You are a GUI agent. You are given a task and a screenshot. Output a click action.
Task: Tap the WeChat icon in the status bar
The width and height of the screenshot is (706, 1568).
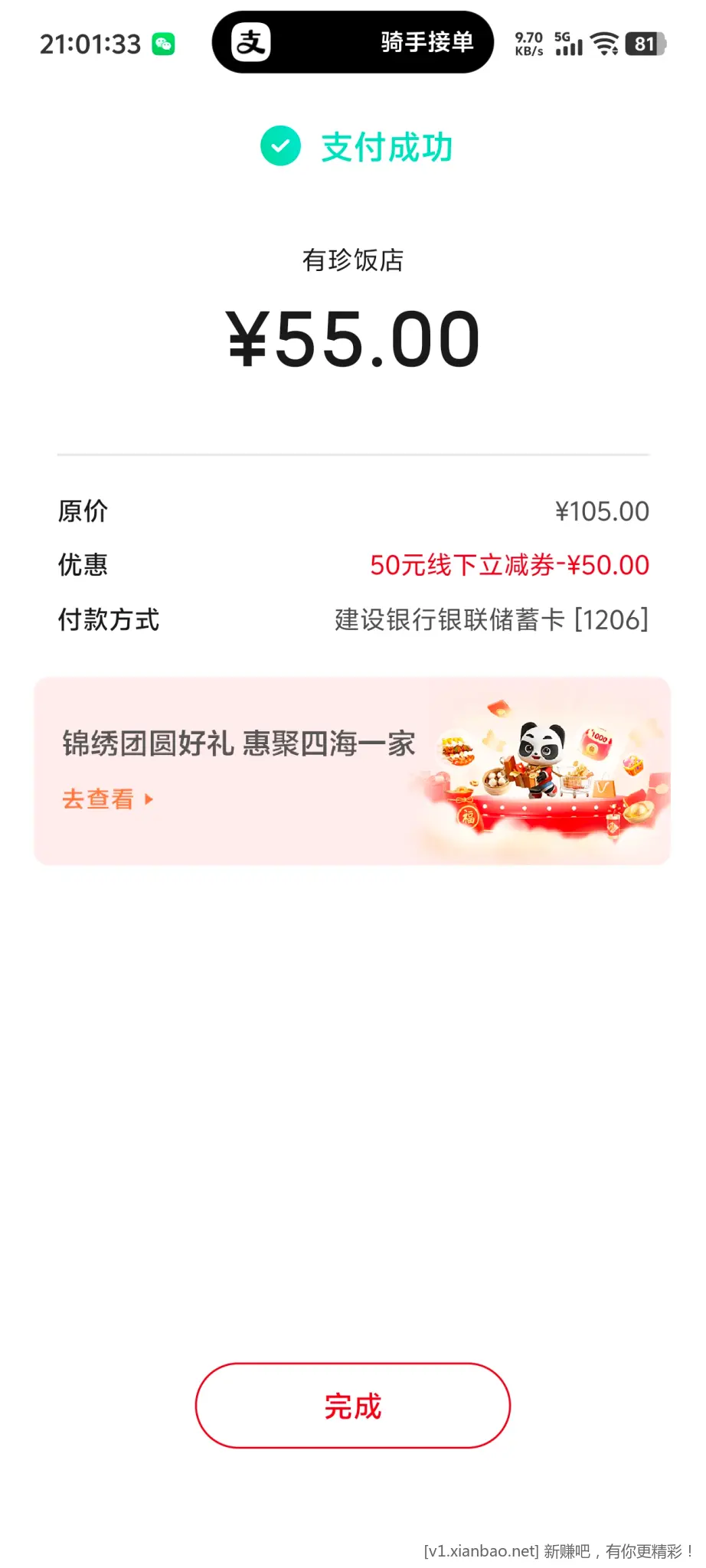(162, 43)
